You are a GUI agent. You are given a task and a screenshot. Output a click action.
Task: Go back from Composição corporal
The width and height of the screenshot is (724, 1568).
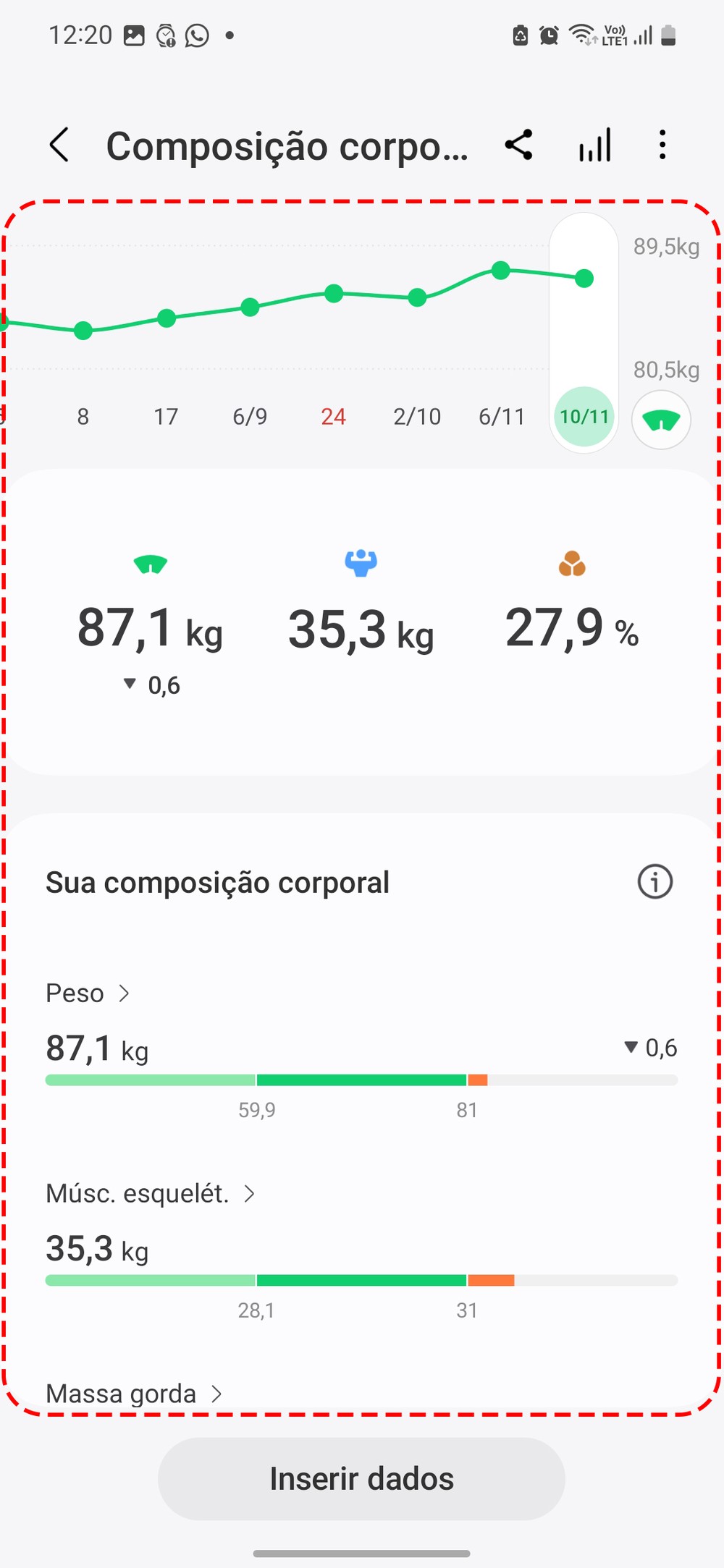tap(59, 145)
